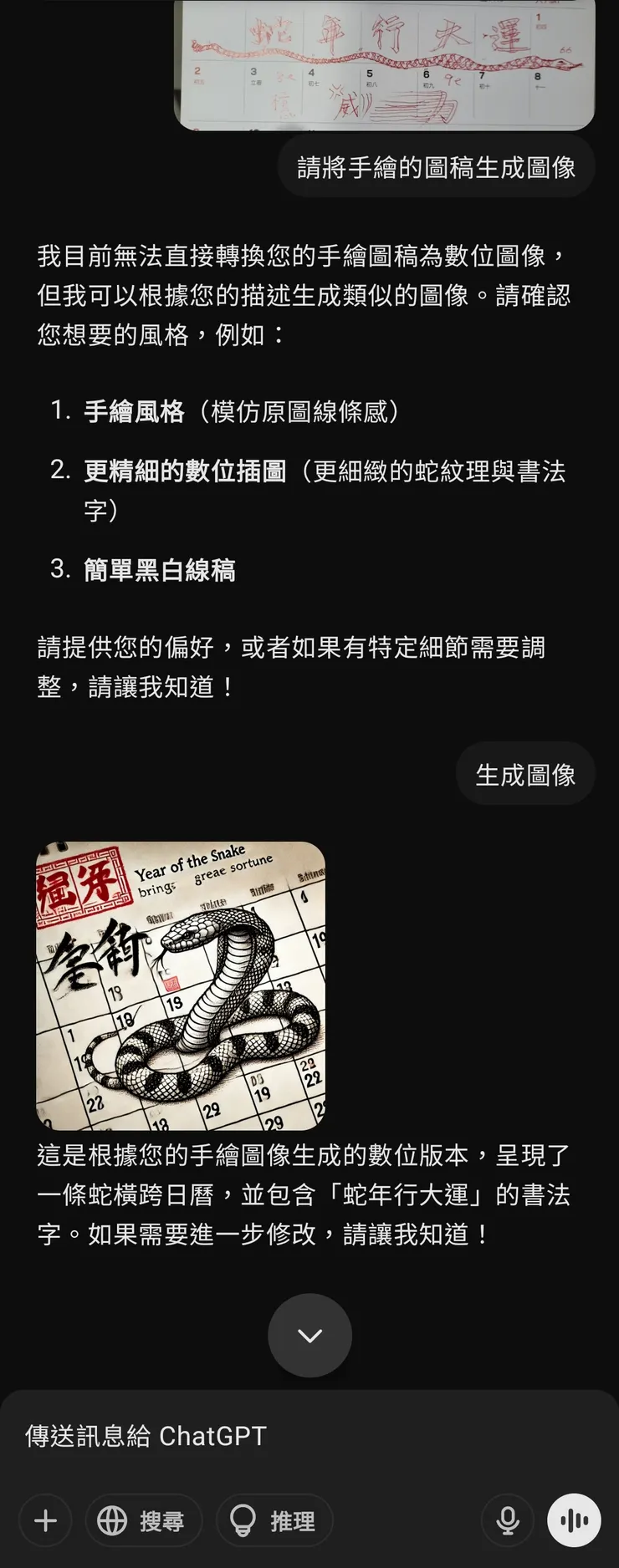Enable the 搜尋 web search chip

143,1520
